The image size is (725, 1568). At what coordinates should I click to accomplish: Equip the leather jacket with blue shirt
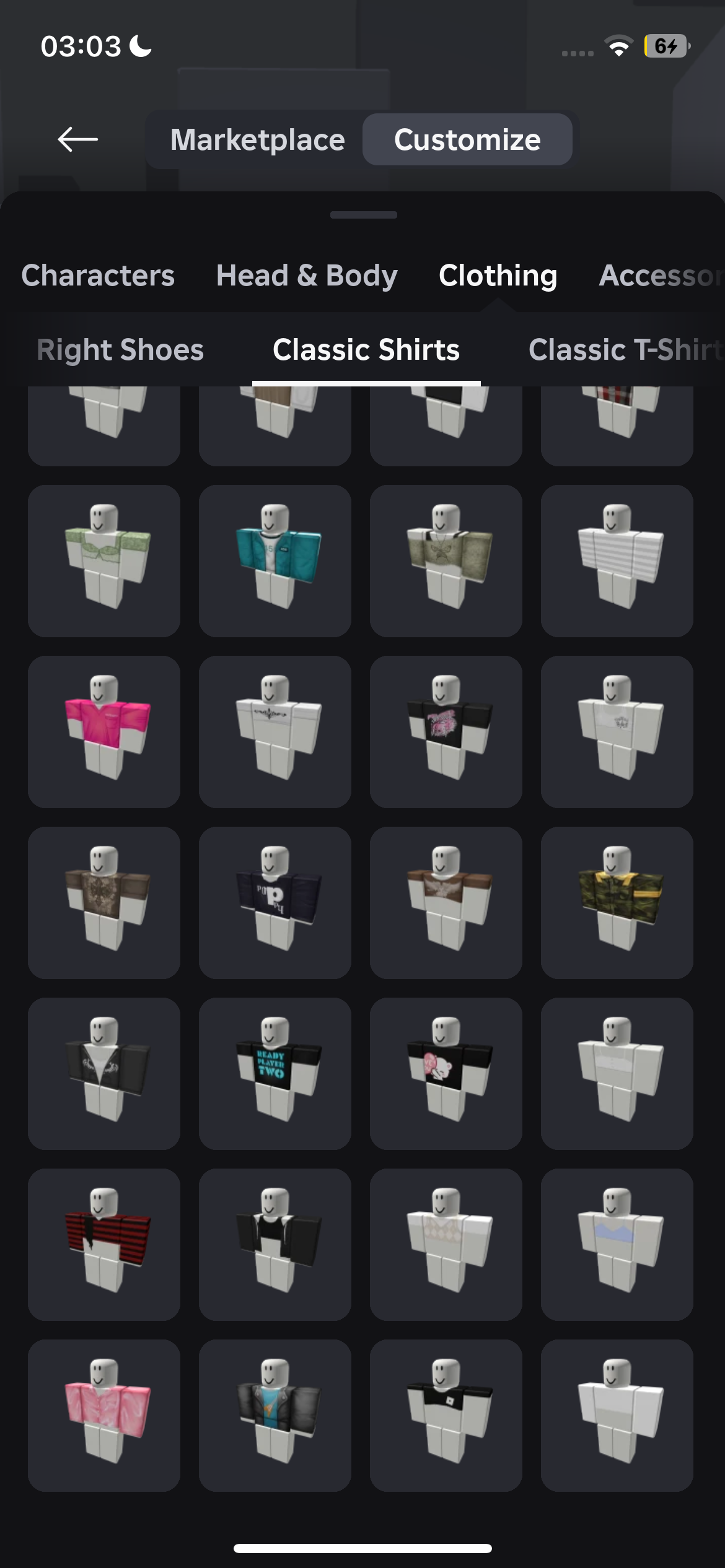pyautogui.click(x=275, y=1416)
